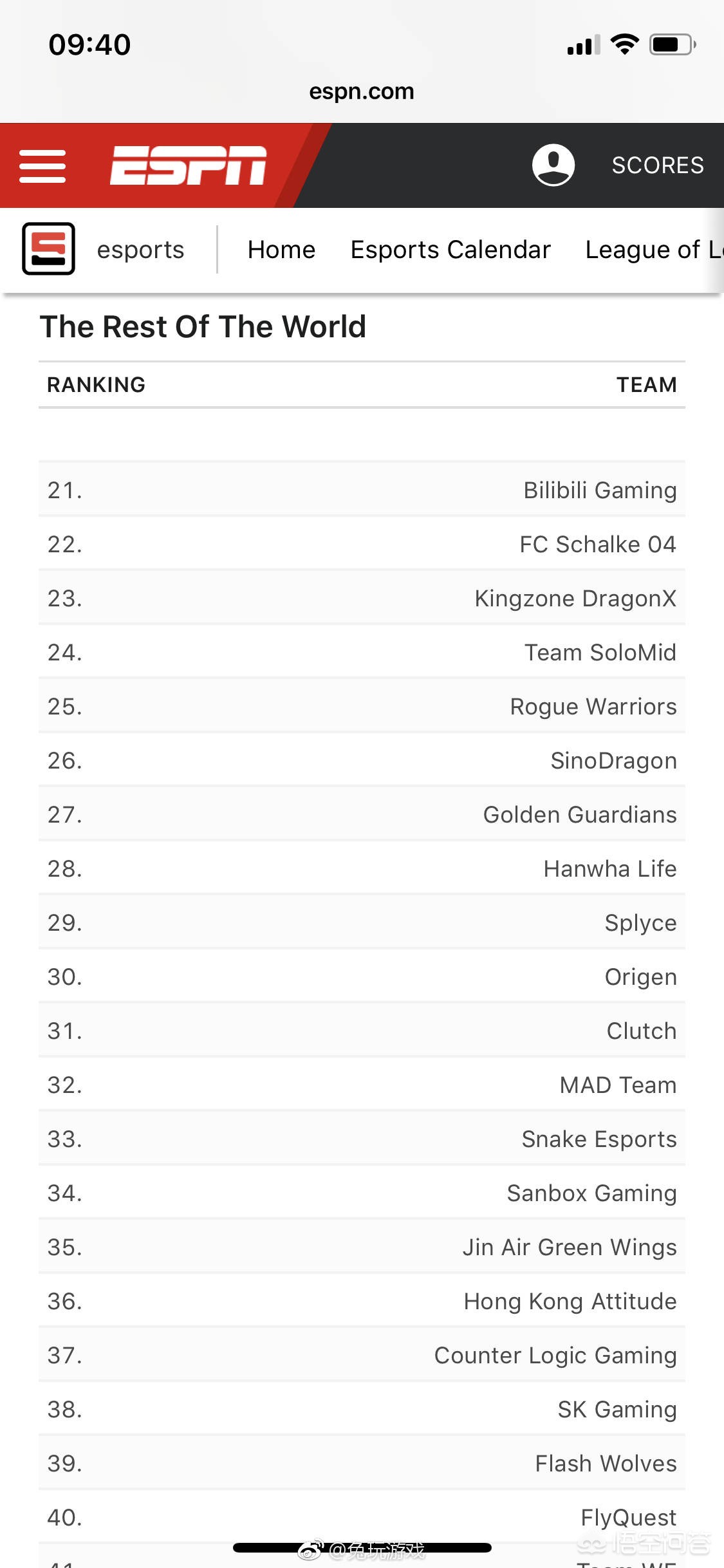724x1568 pixels.
Task: Tap the esports section link
Action: coord(104,249)
